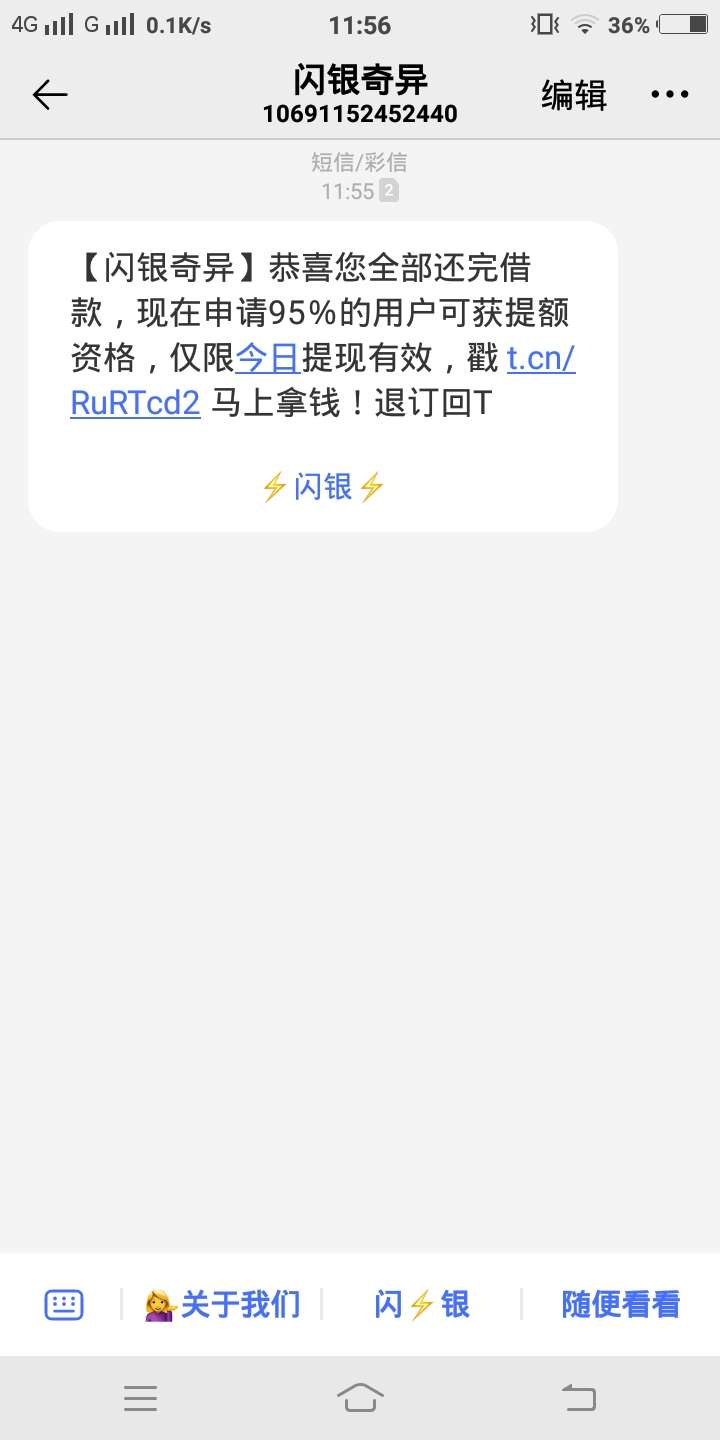Tap the underlined 今日 link
Screen dimensions: 720x1440
coord(268,358)
